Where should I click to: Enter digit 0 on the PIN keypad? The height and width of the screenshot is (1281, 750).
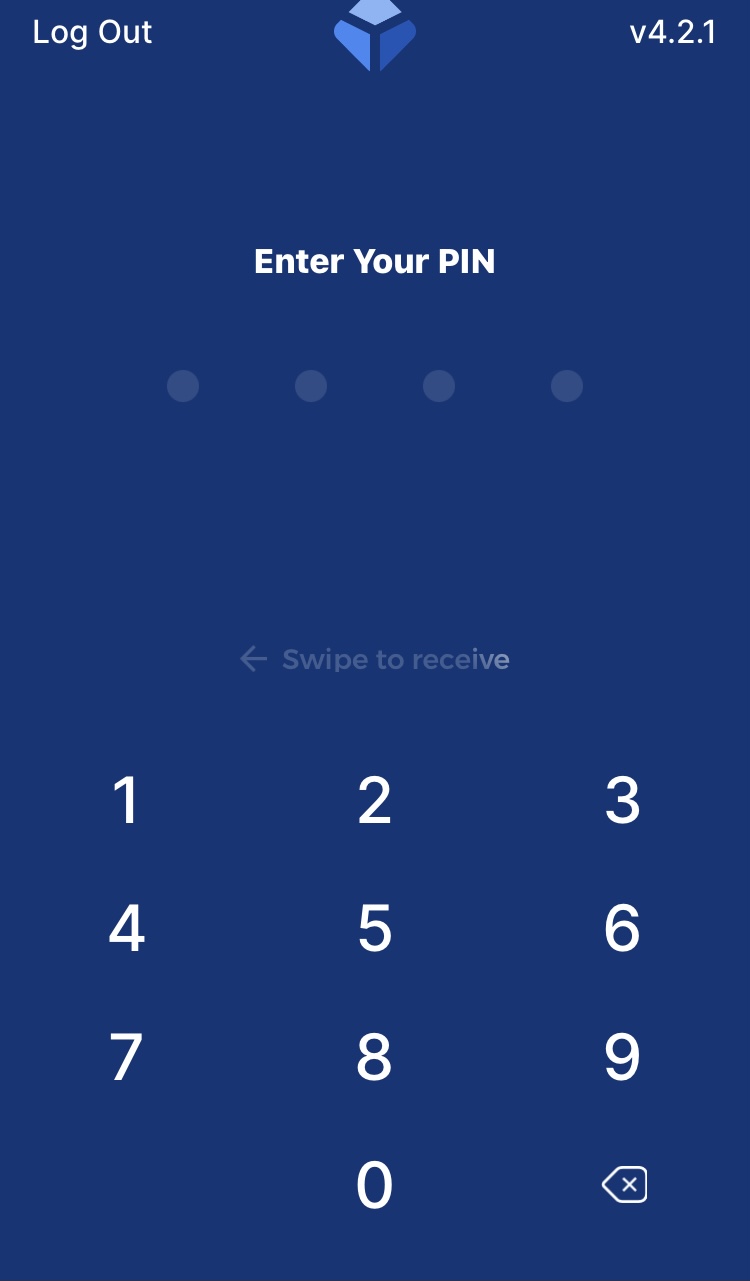[x=375, y=1186]
